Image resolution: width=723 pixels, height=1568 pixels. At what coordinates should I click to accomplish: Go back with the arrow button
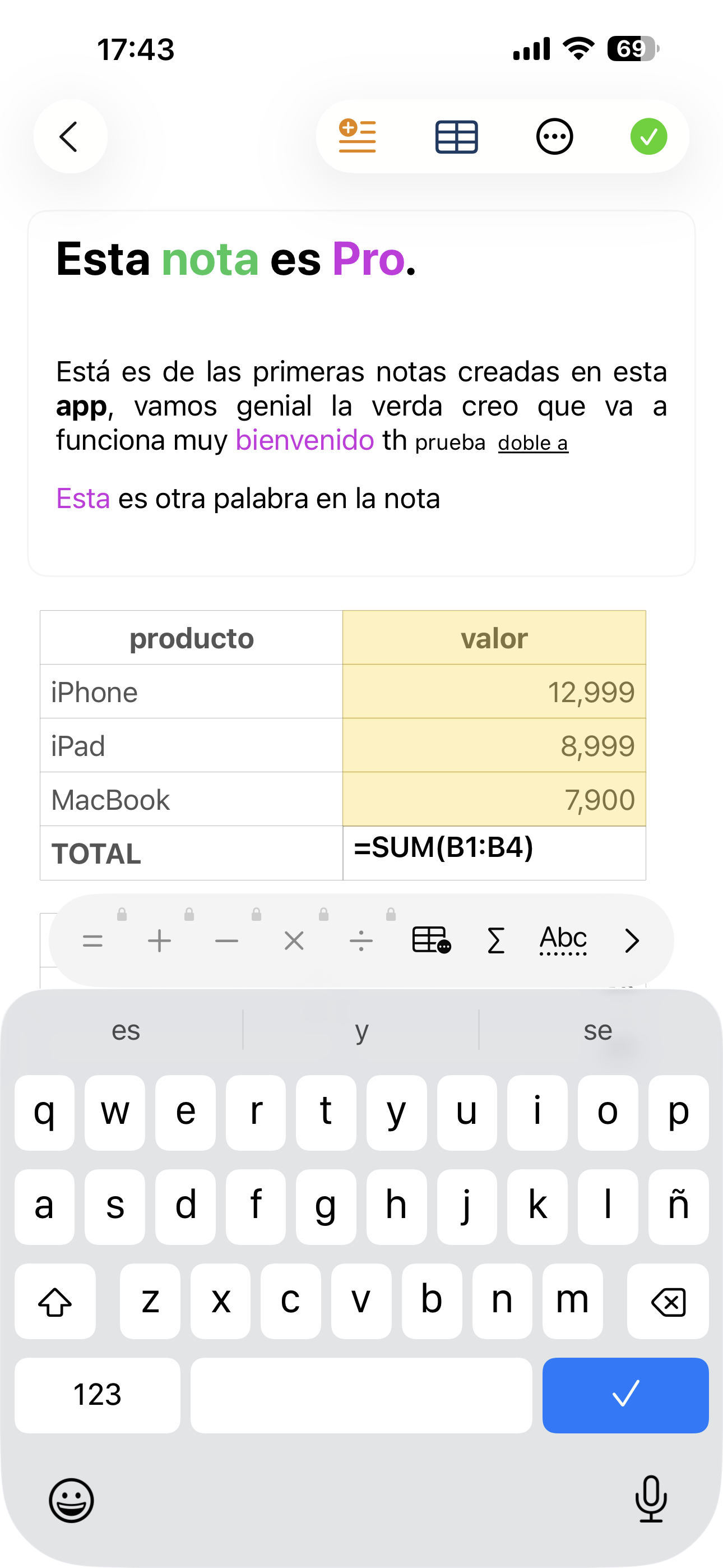70,136
